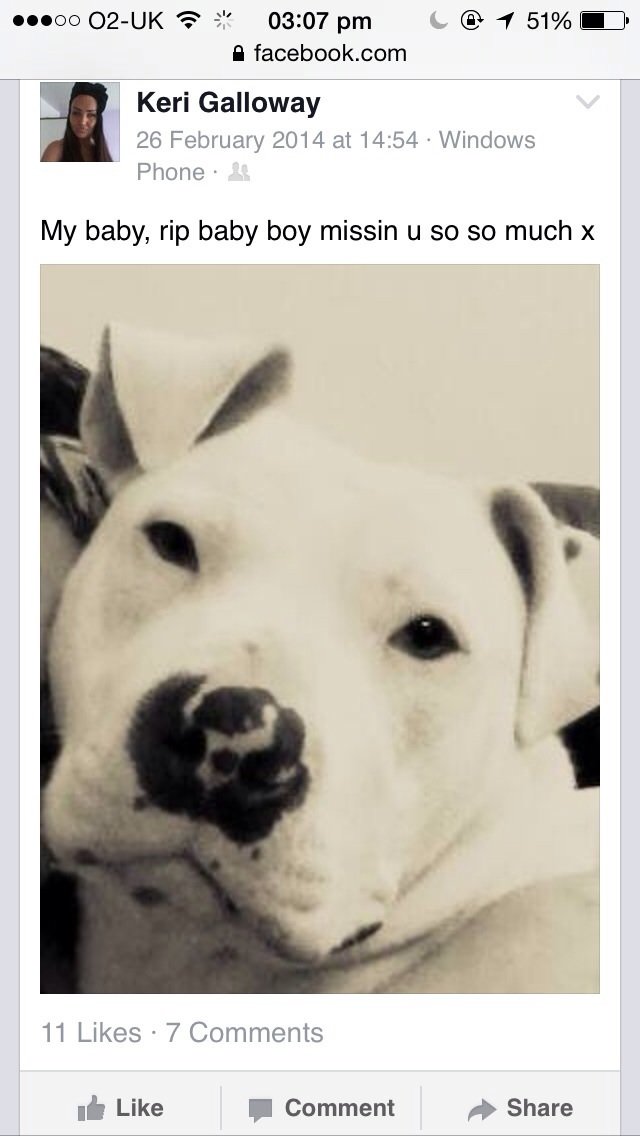Open Keri Galloway's profile name link
The height and width of the screenshot is (1136, 640).
point(228,102)
